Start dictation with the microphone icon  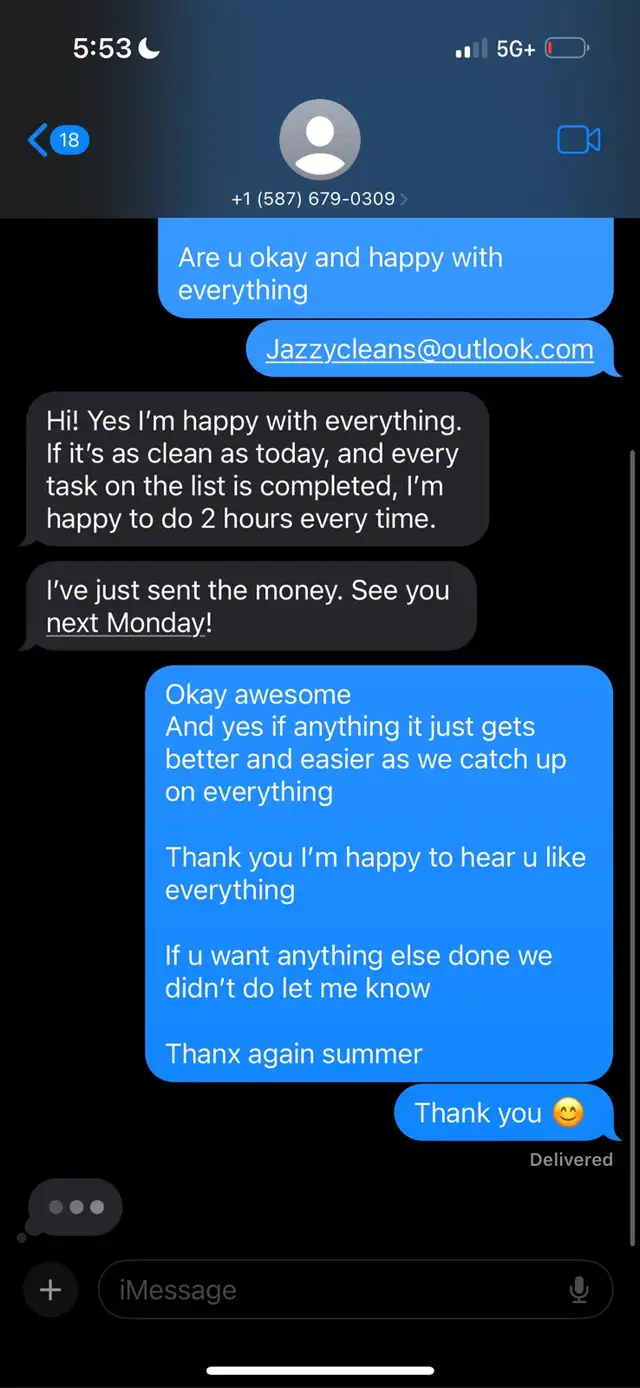click(x=579, y=1290)
